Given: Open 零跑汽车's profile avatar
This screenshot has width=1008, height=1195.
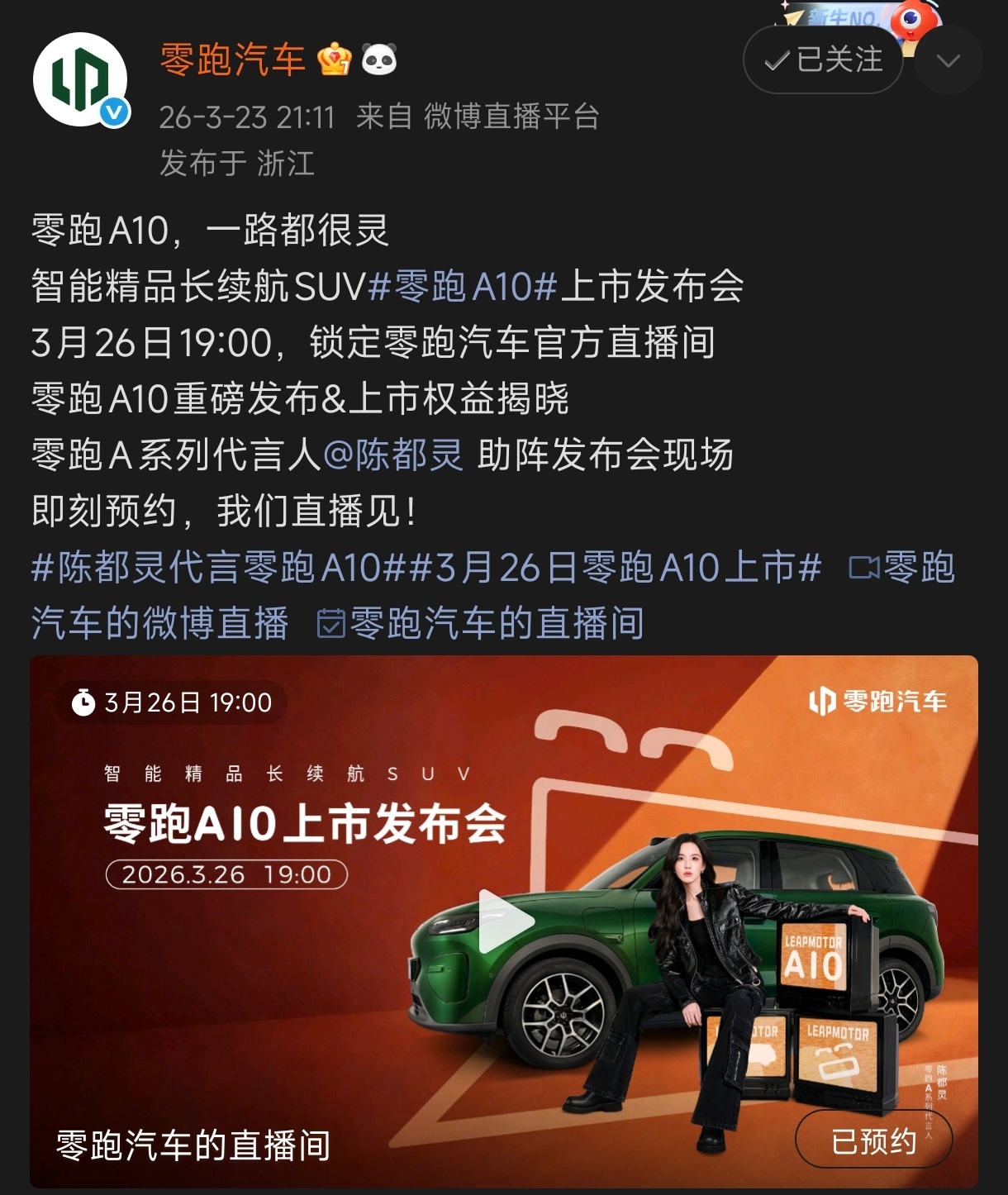Looking at the screenshot, I should click(80, 80).
